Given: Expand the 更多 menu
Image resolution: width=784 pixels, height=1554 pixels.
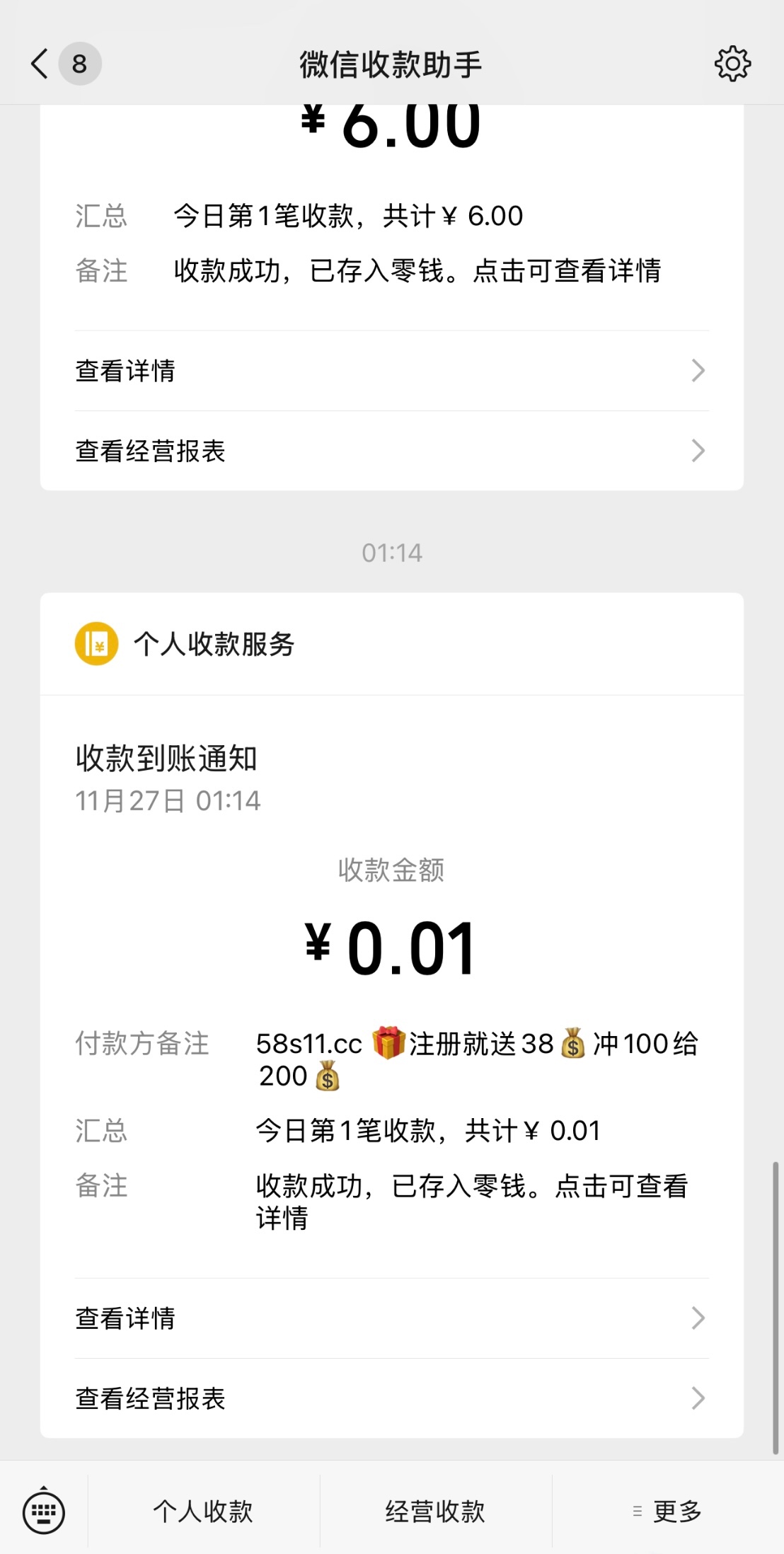Looking at the screenshot, I should coord(668,1512).
